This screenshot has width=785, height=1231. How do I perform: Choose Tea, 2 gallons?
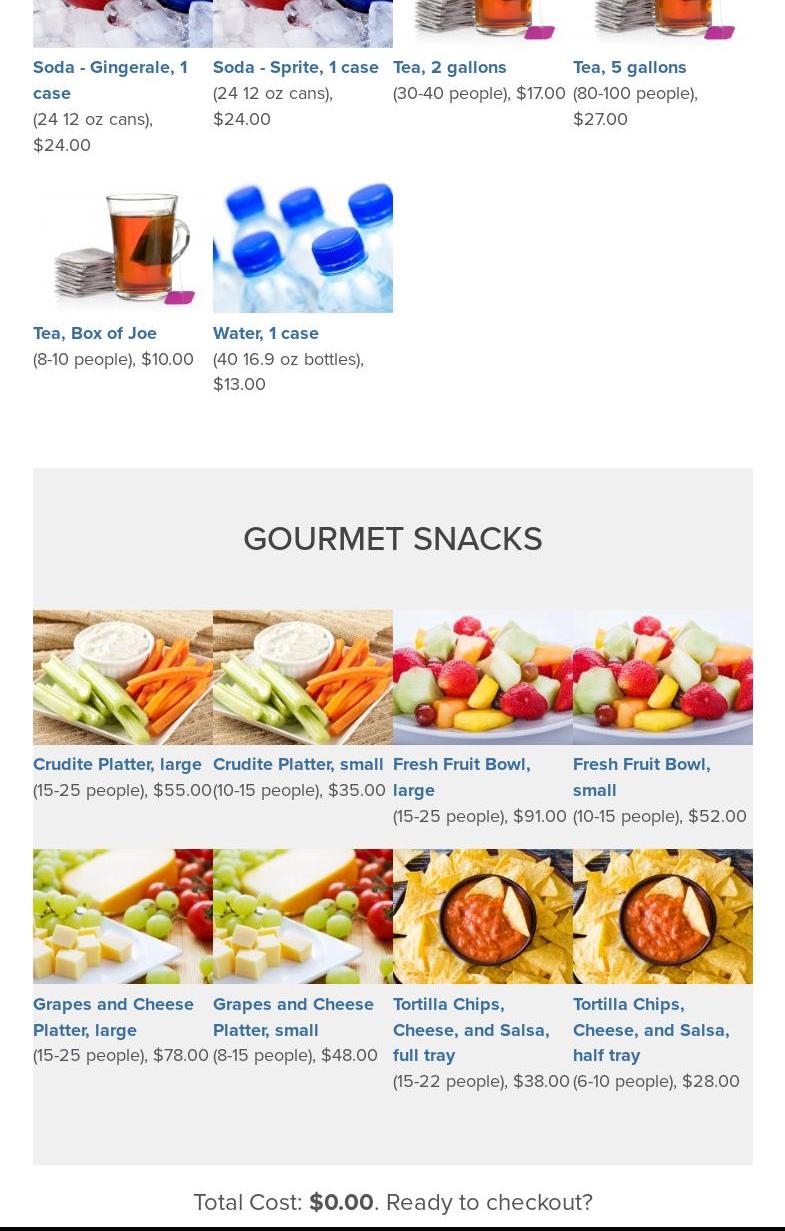(x=449, y=67)
